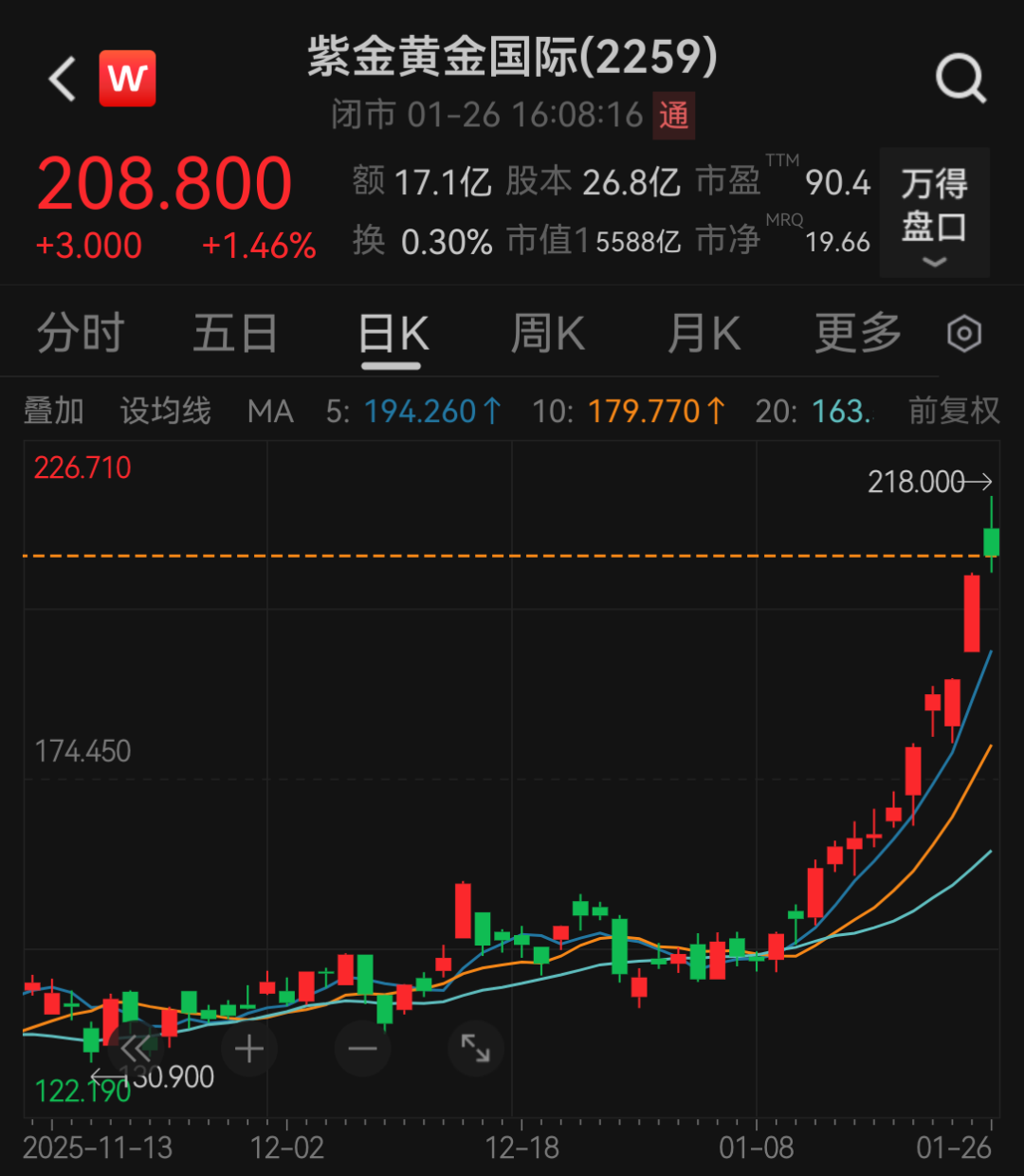The width and height of the screenshot is (1024, 1176).
Task: Open 更多 chart period options
Action: (x=858, y=334)
